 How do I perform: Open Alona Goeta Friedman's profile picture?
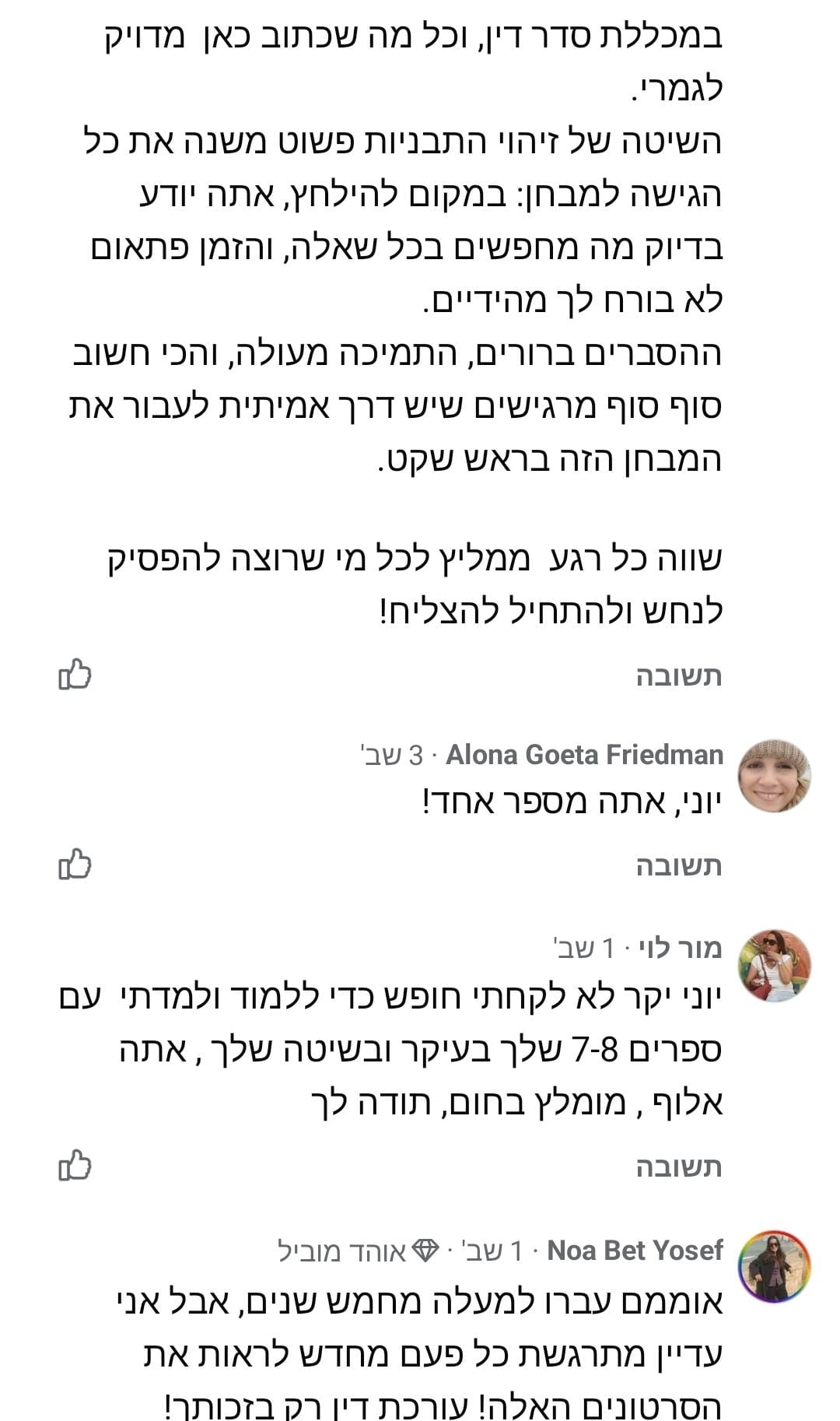[774, 776]
